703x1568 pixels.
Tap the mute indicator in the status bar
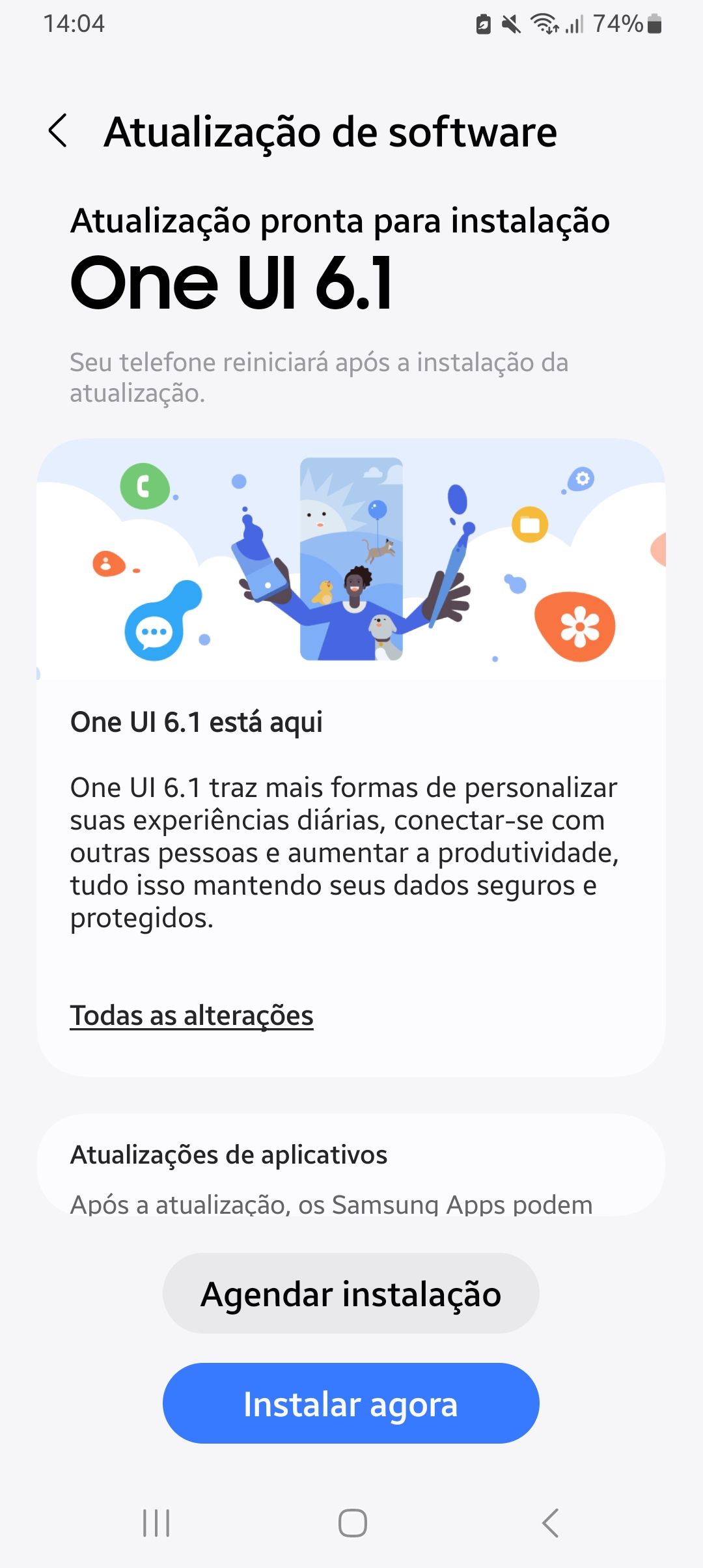[x=511, y=25]
